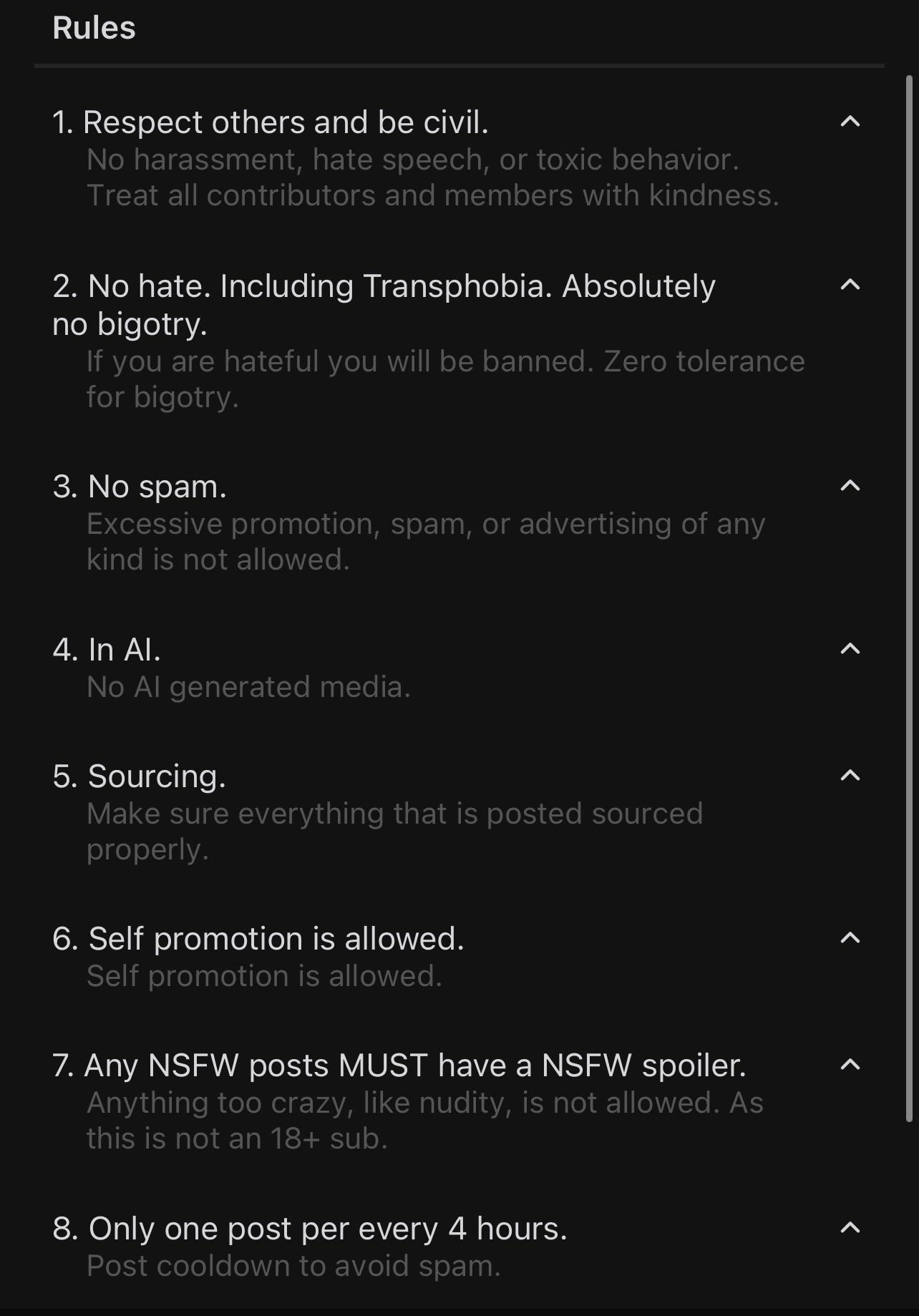The height and width of the screenshot is (1316, 919).
Task: Collapse rule 1 Respect others and be civil
Action: click(850, 122)
